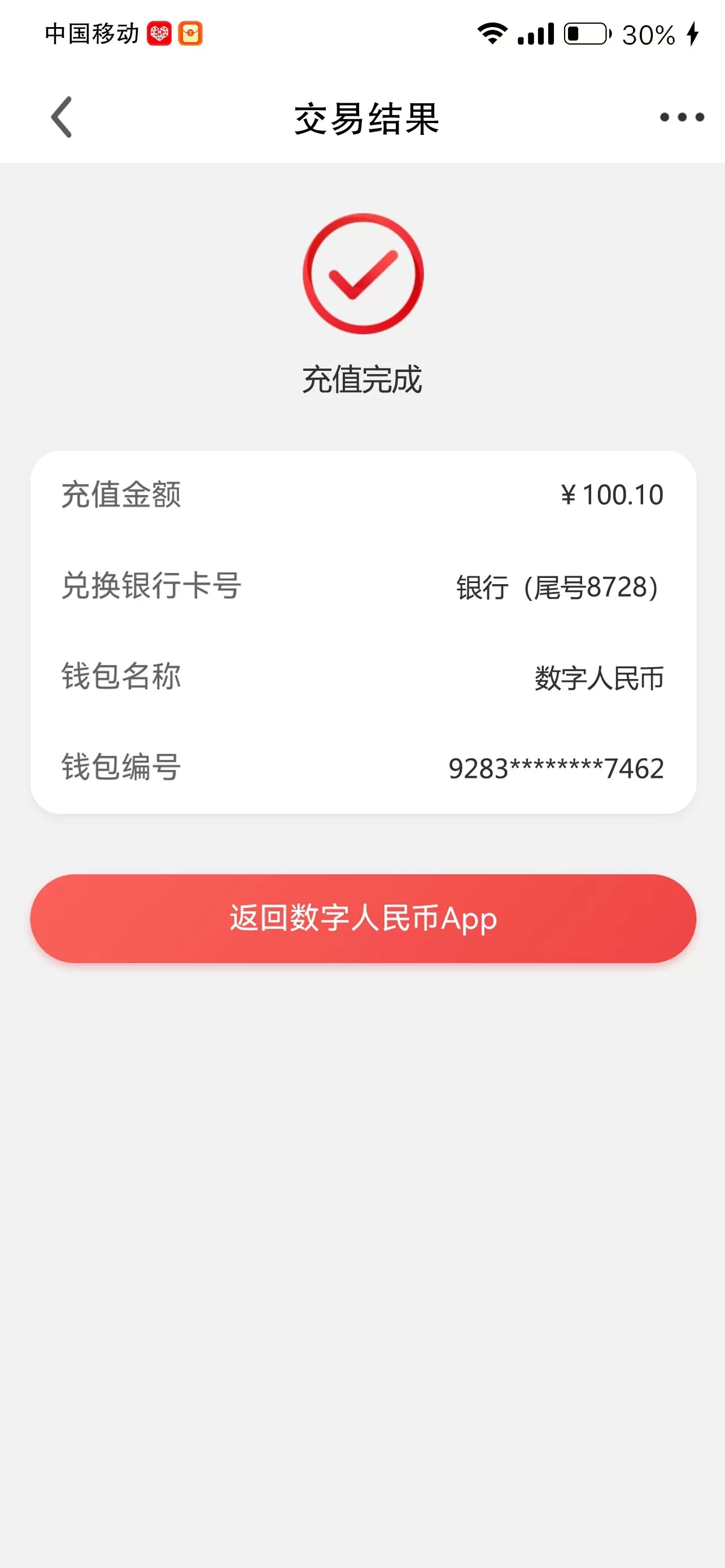Select the recharge amount ¥100.10
Image resolution: width=725 pixels, height=1568 pixels.
tap(611, 494)
